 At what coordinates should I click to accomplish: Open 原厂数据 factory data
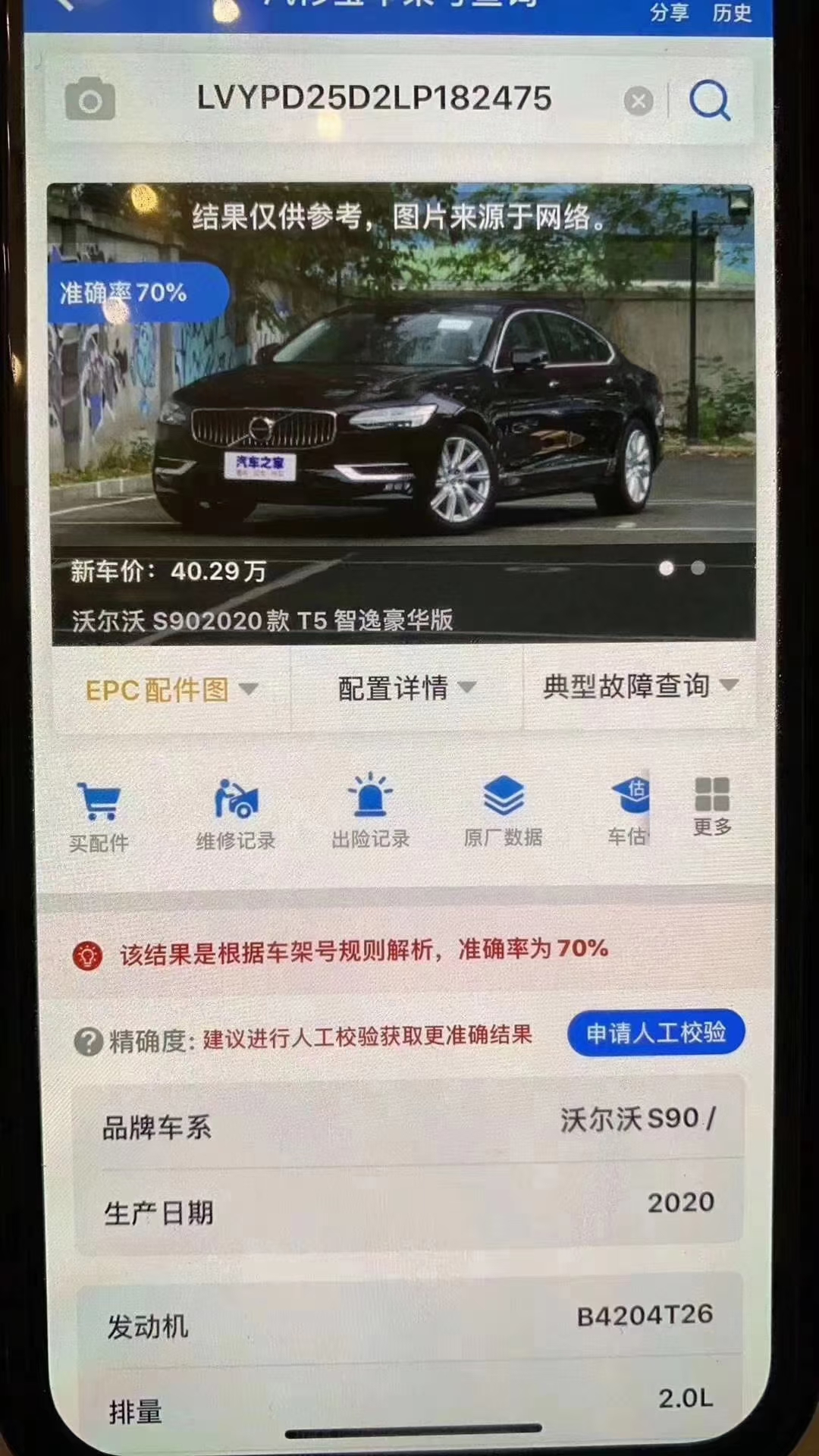503,810
